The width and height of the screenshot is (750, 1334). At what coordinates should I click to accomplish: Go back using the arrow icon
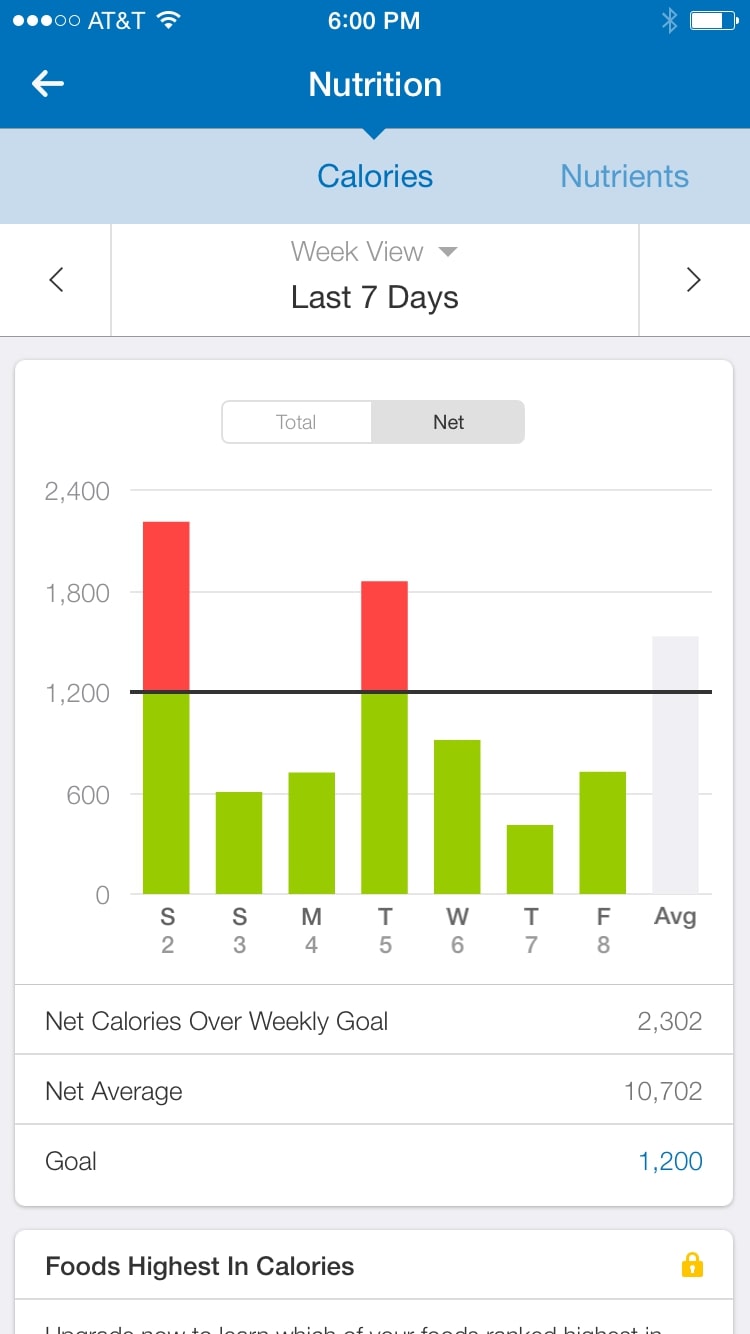click(48, 84)
